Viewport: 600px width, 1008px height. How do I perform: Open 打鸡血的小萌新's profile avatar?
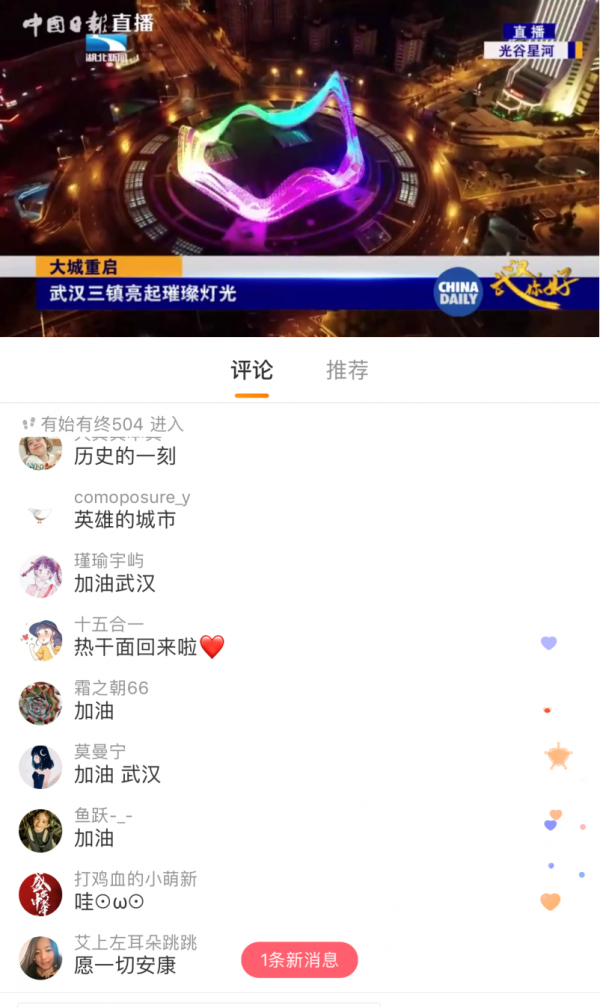point(40,894)
